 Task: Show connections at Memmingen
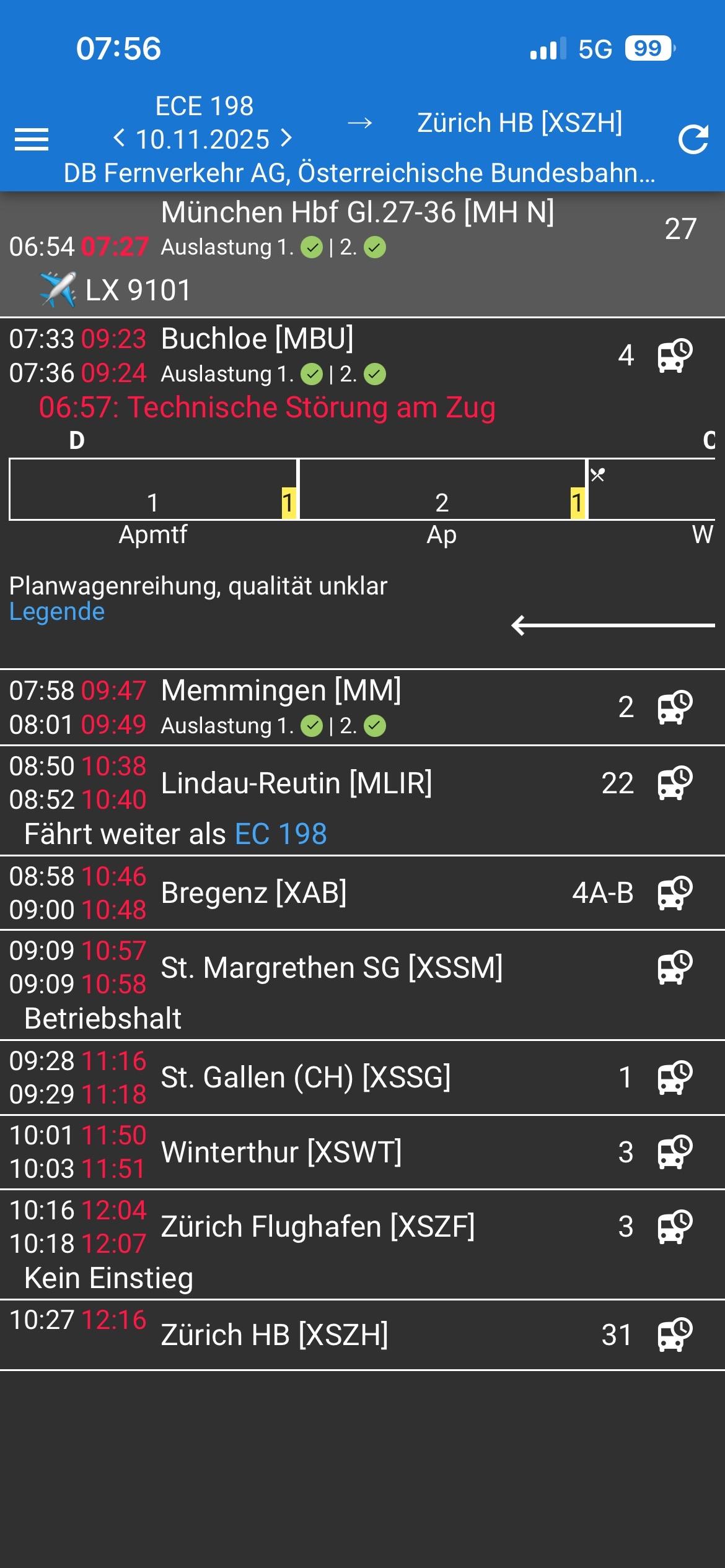pyautogui.click(x=674, y=707)
